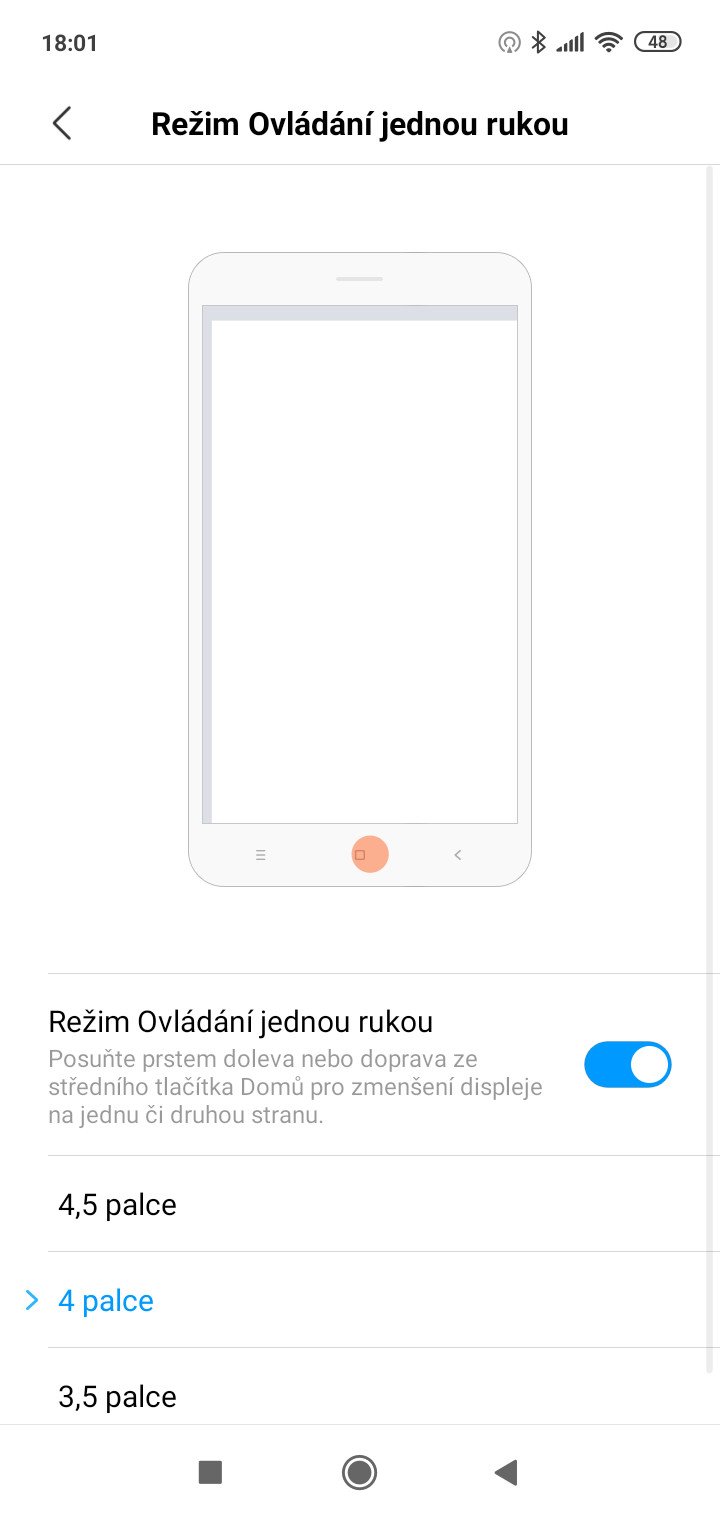
Task: Open recent apps from navigation bar
Action: point(210,1472)
